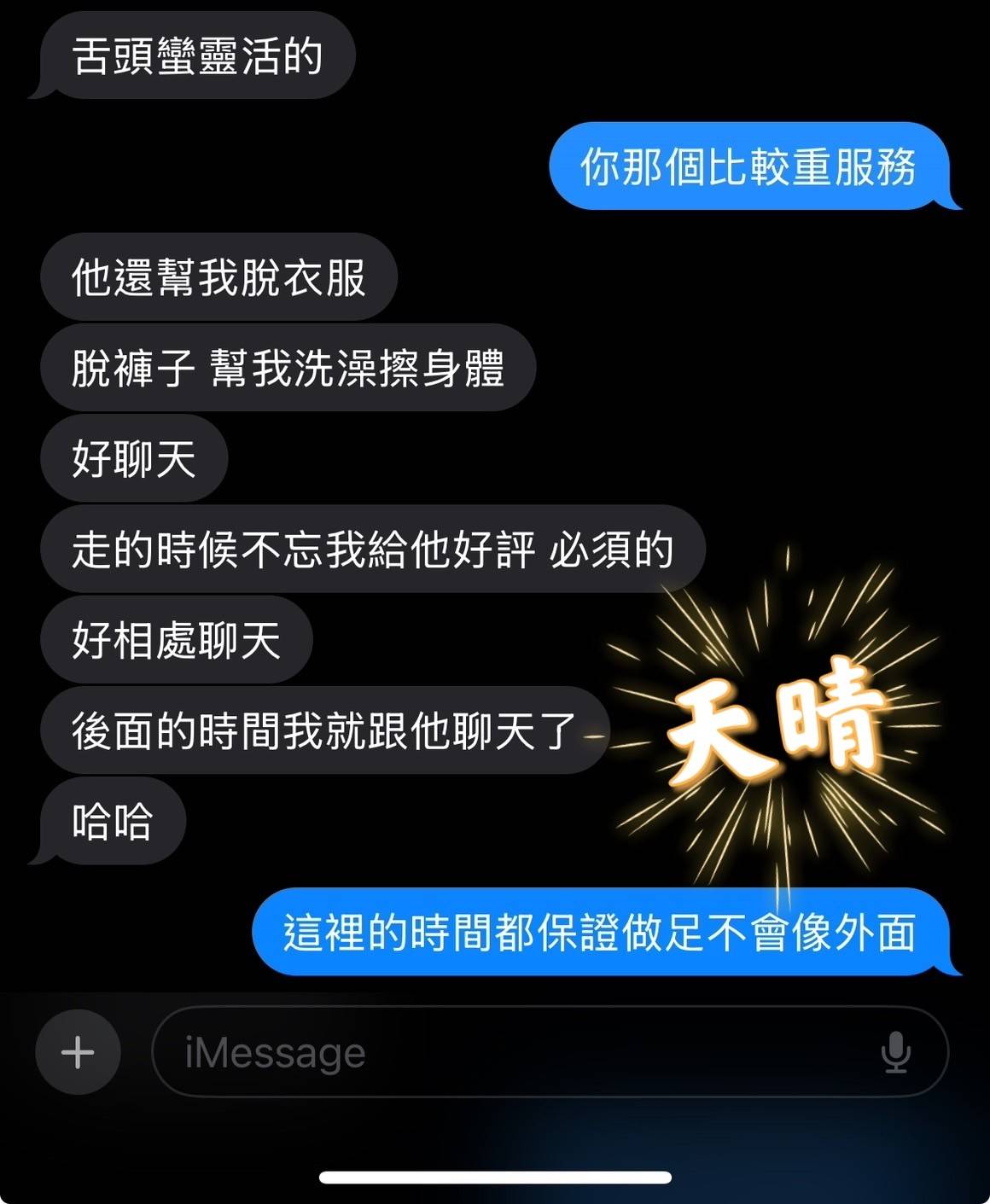Viewport: 990px width, 1204px height.
Task: Select the message bubble saying 哈哈
Action: (x=114, y=819)
